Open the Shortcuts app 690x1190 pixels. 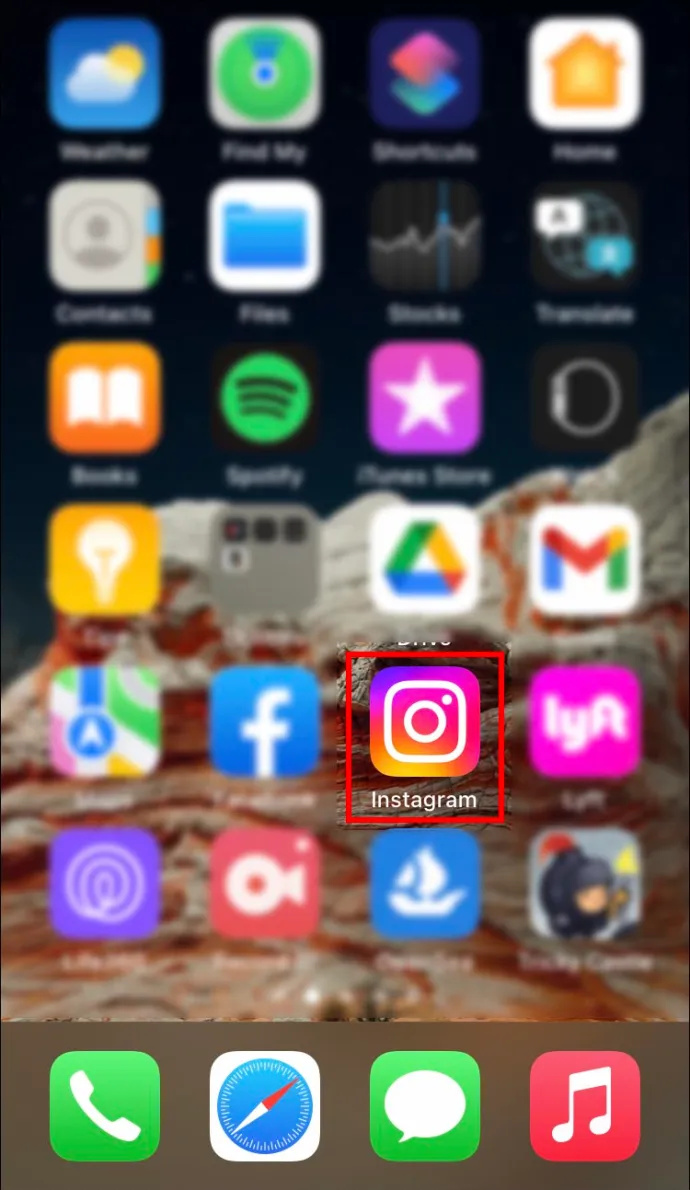tap(425, 74)
